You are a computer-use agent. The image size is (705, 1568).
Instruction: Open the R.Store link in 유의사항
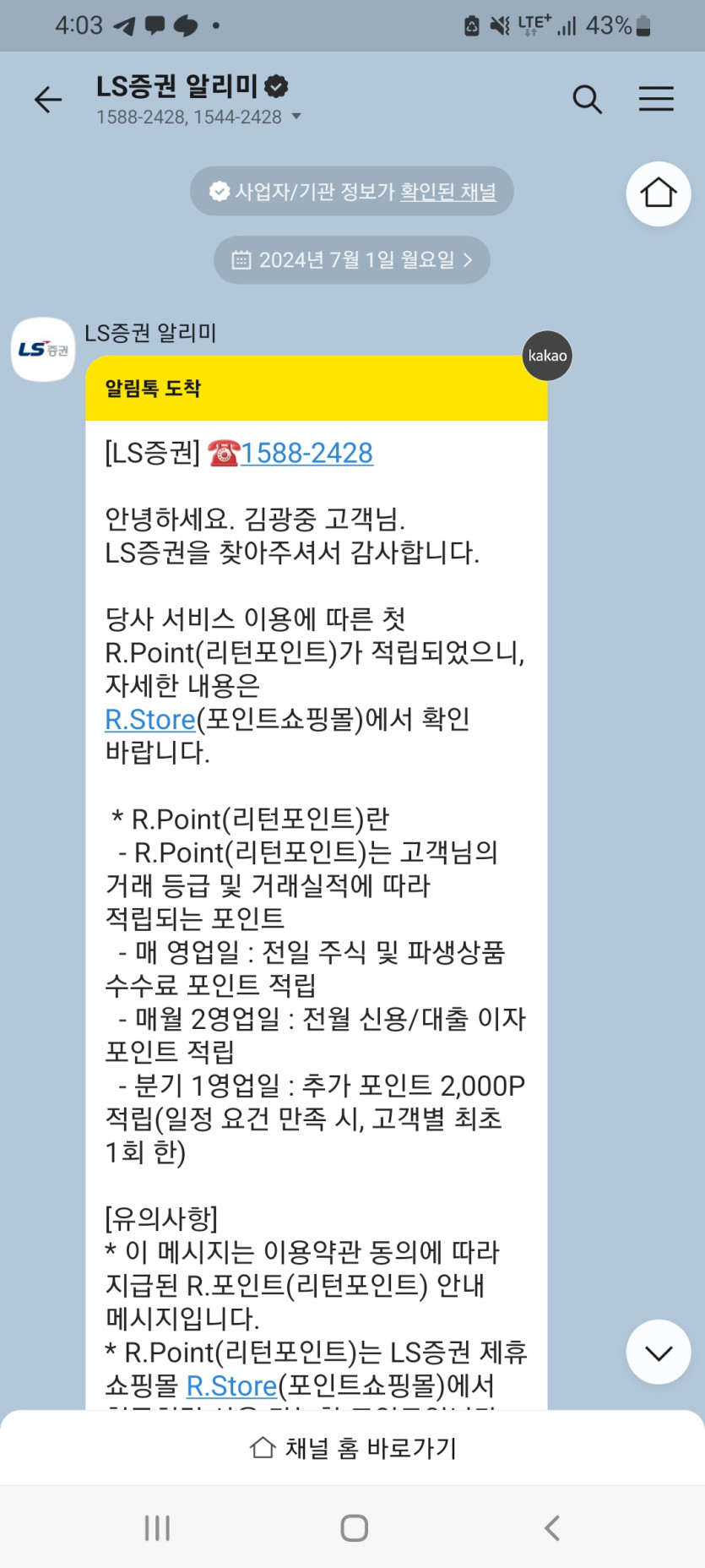pos(231,1386)
